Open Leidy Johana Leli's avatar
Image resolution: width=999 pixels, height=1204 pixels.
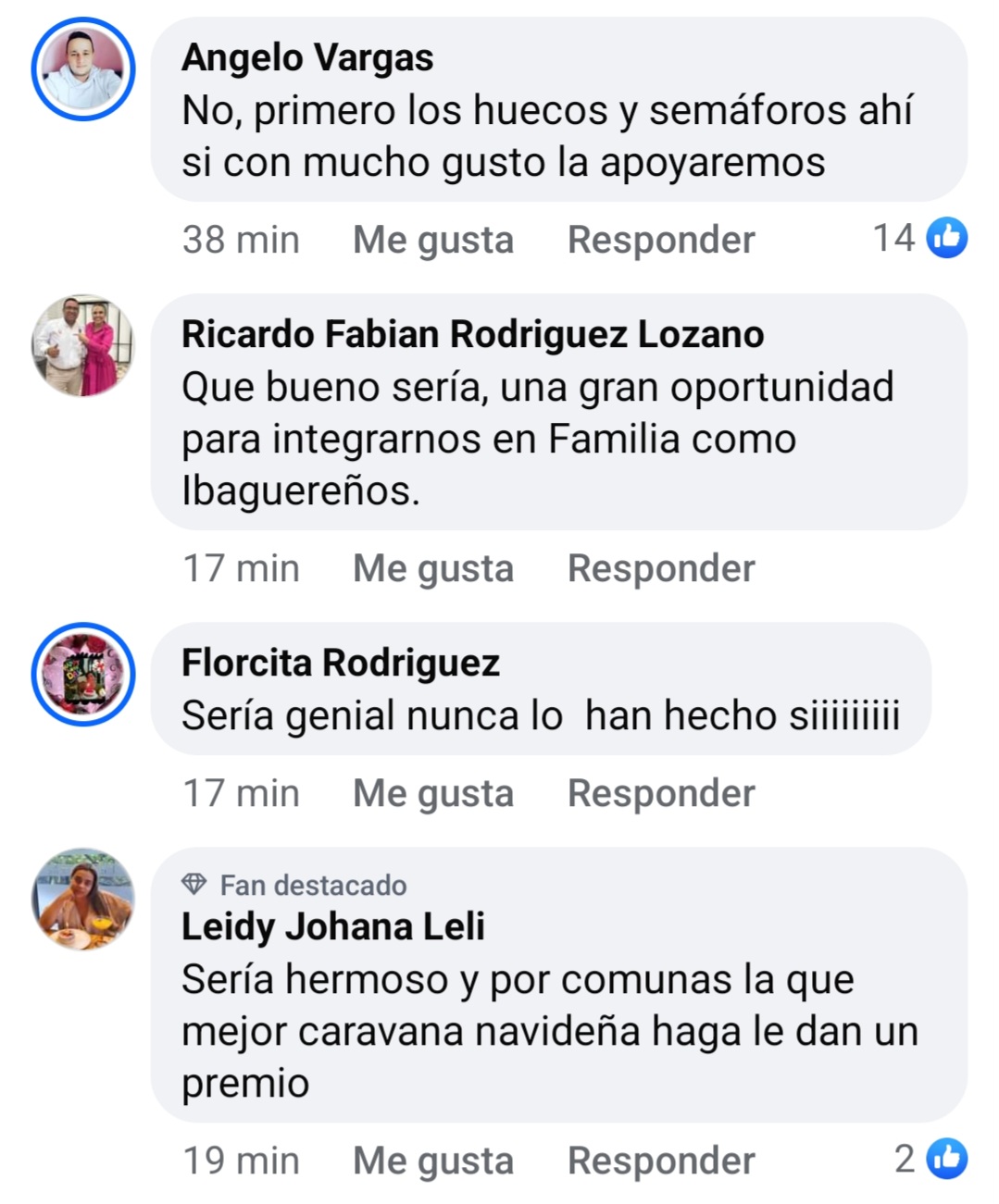coord(83,900)
